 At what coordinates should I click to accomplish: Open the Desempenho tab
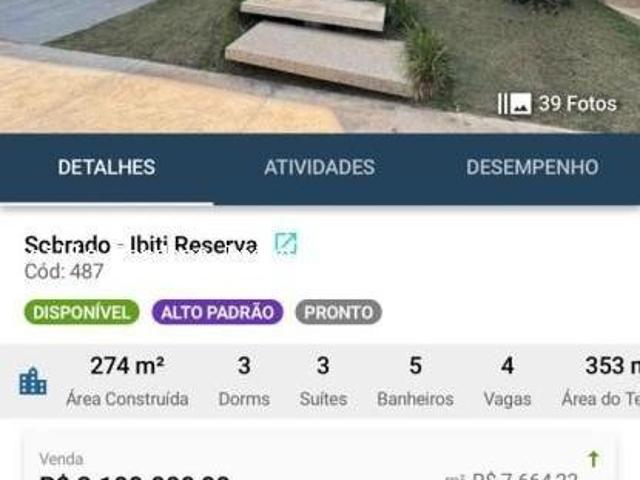click(x=532, y=167)
